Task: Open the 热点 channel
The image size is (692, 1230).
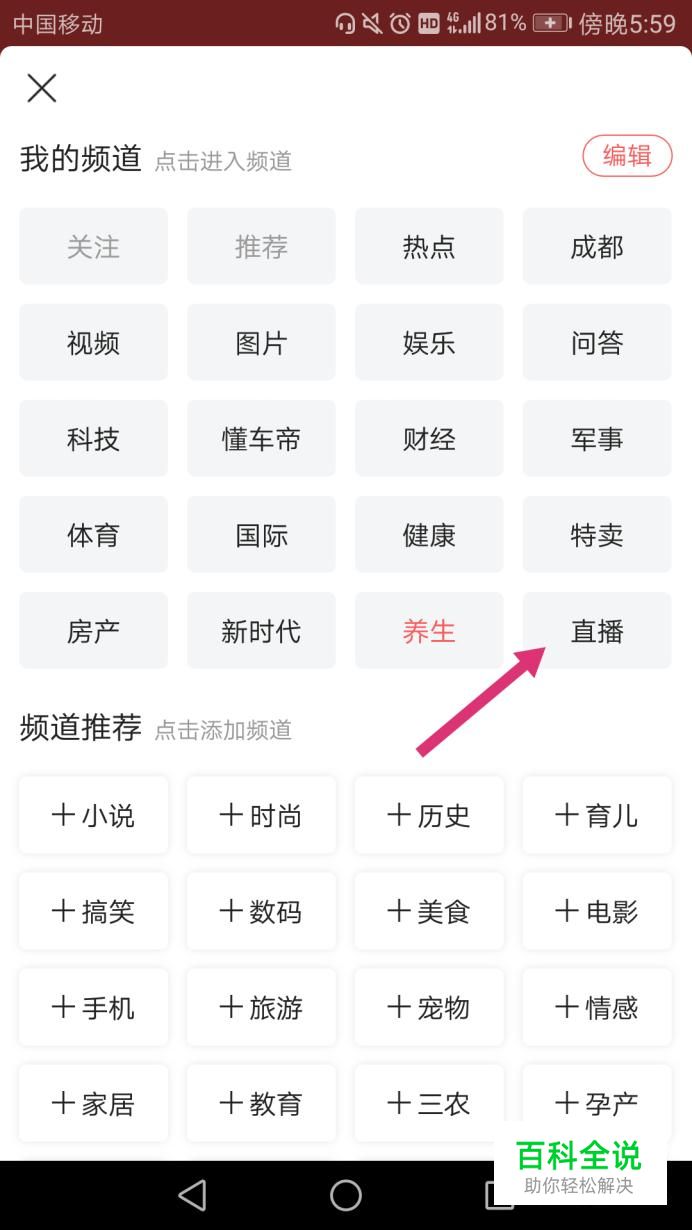Action: click(429, 246)
